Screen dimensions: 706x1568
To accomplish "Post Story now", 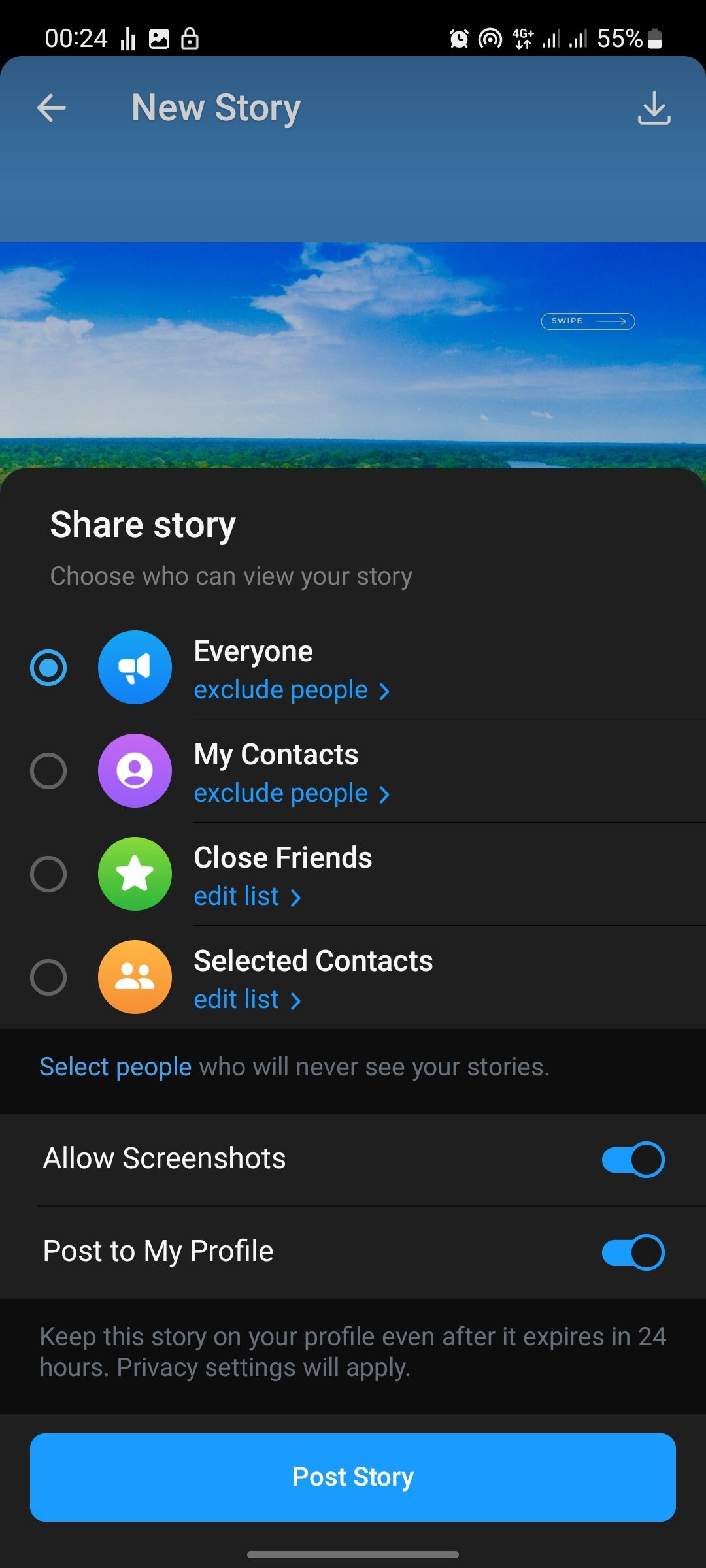I will point(353,1477).
